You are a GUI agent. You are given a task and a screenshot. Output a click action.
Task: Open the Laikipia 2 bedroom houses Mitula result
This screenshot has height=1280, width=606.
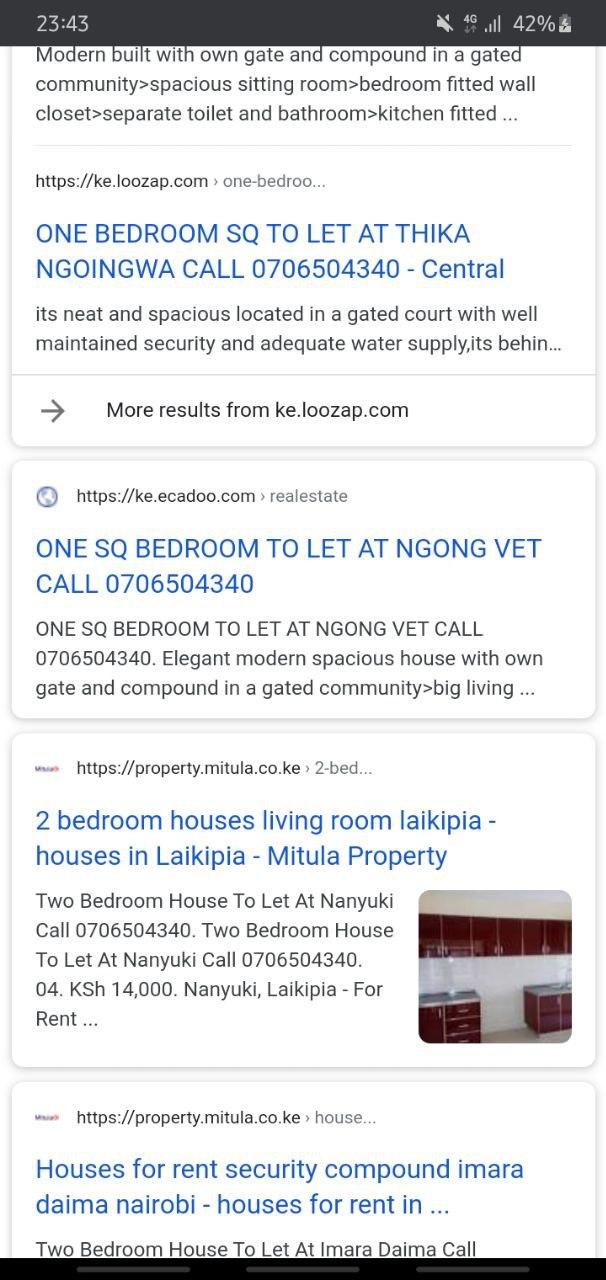266,838
